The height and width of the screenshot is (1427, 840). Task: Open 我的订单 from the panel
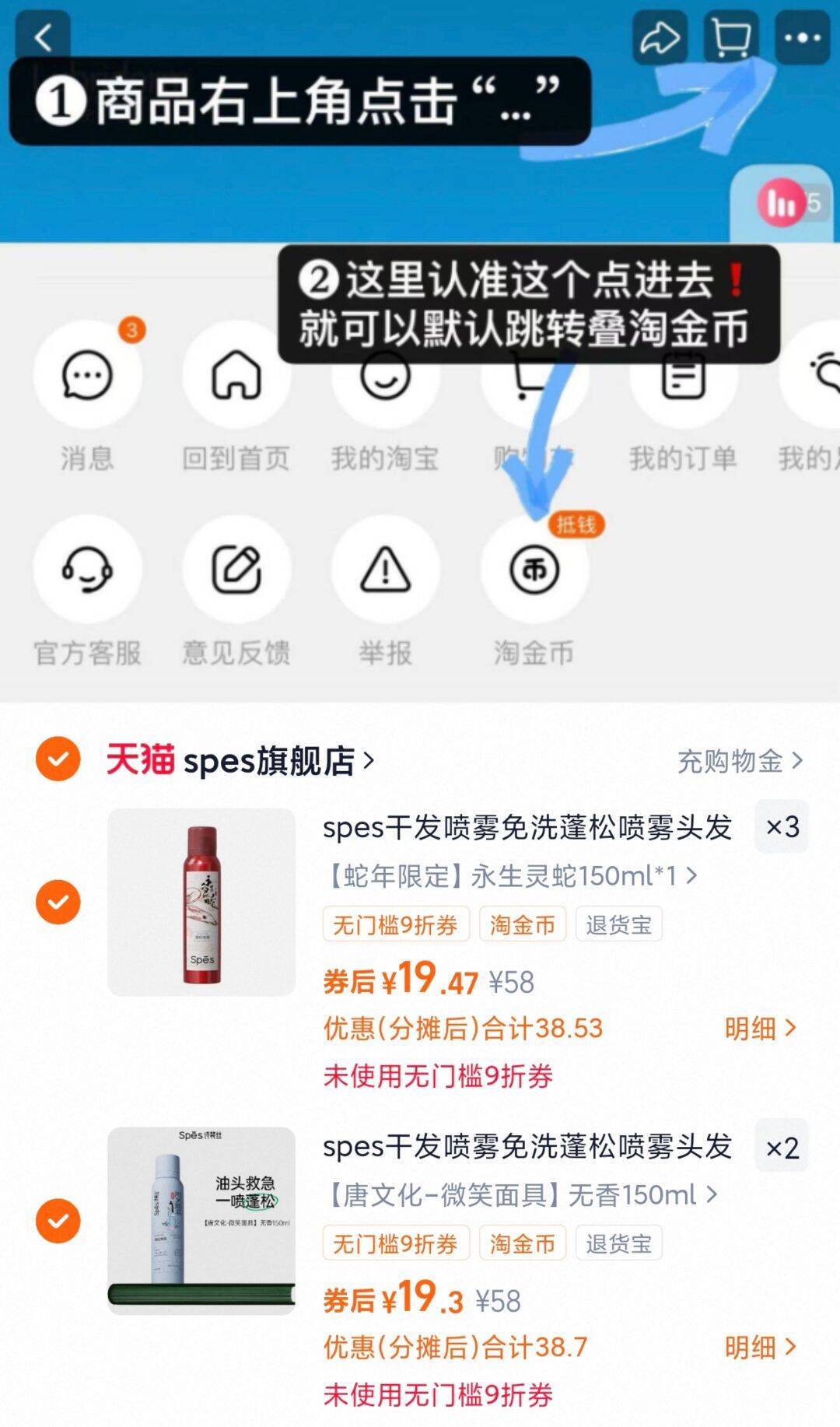(x=683, y=376)
